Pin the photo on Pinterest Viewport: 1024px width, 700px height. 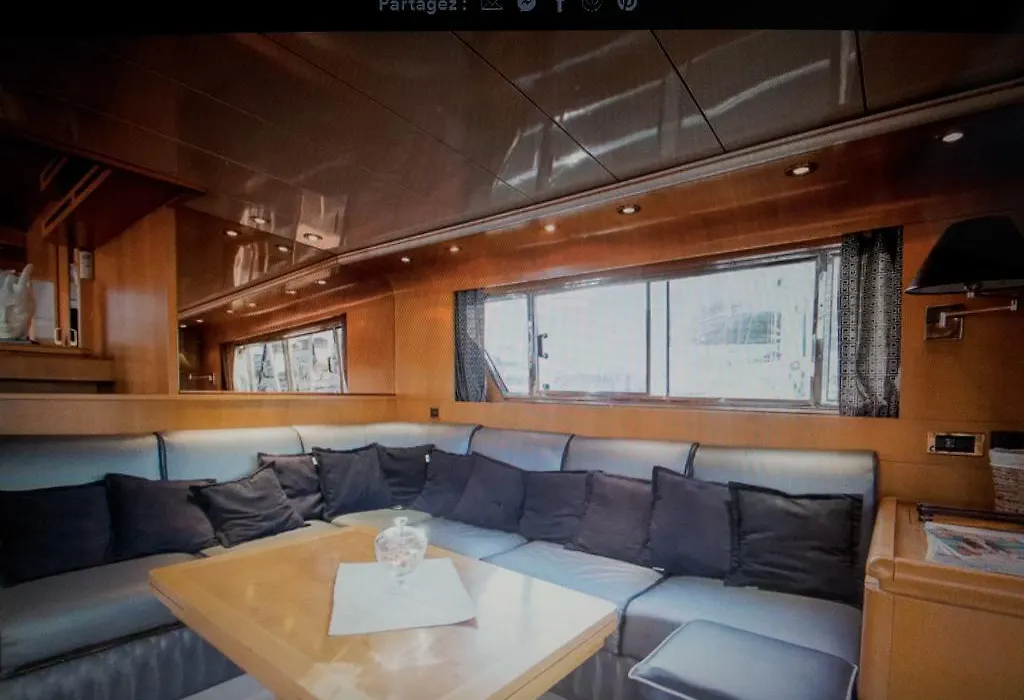coord(626,4)
